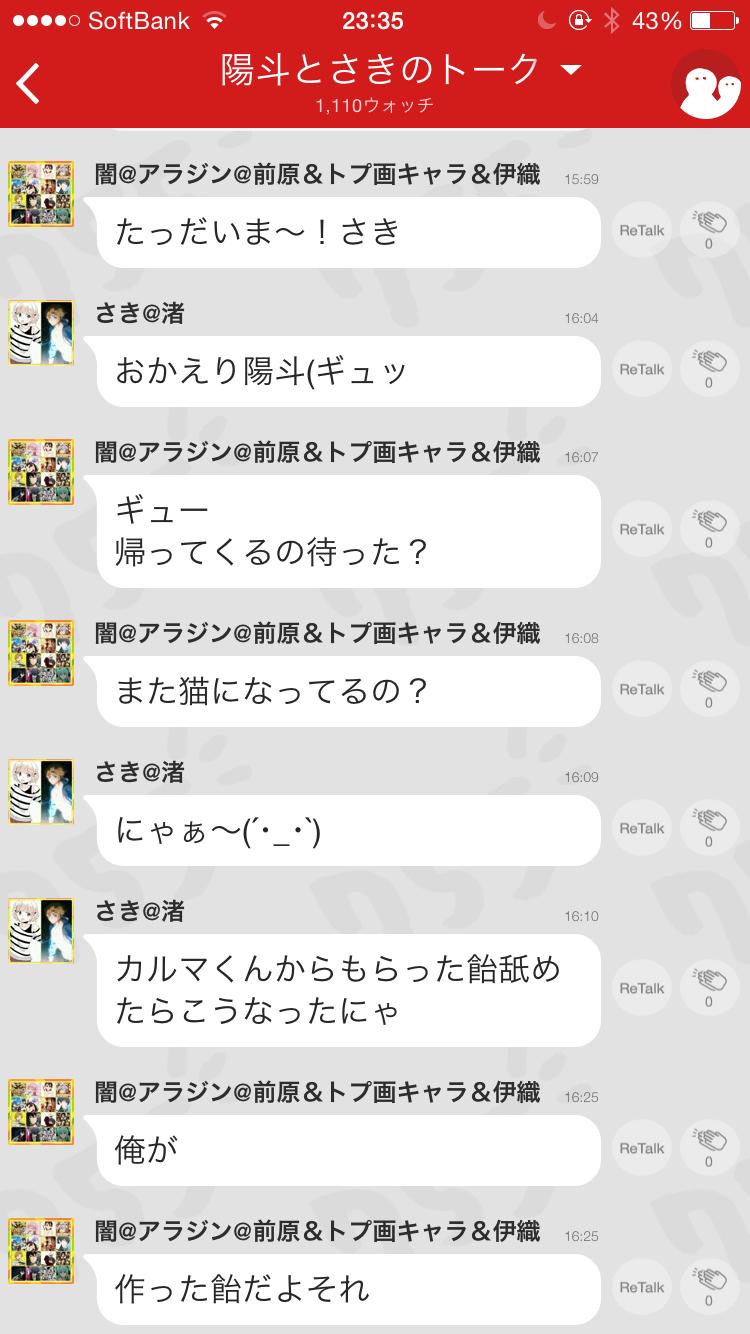Screen dimensions: 750x1334
Task: Clap for the ギュー message
Action: (709, 528)
